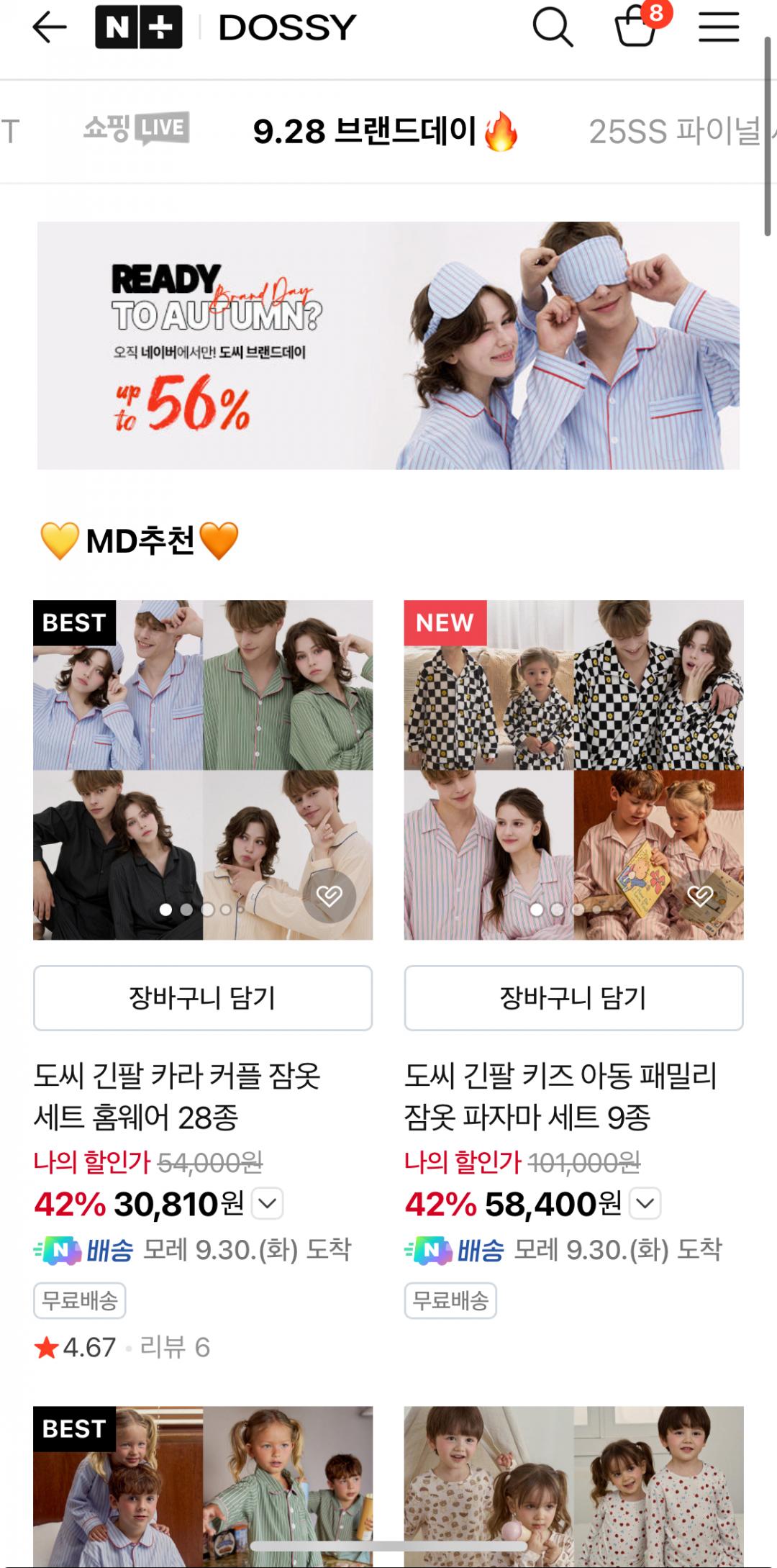The image size is (777, 1568).
Task: Open the hamburger menu
Action: click(719, 28)
